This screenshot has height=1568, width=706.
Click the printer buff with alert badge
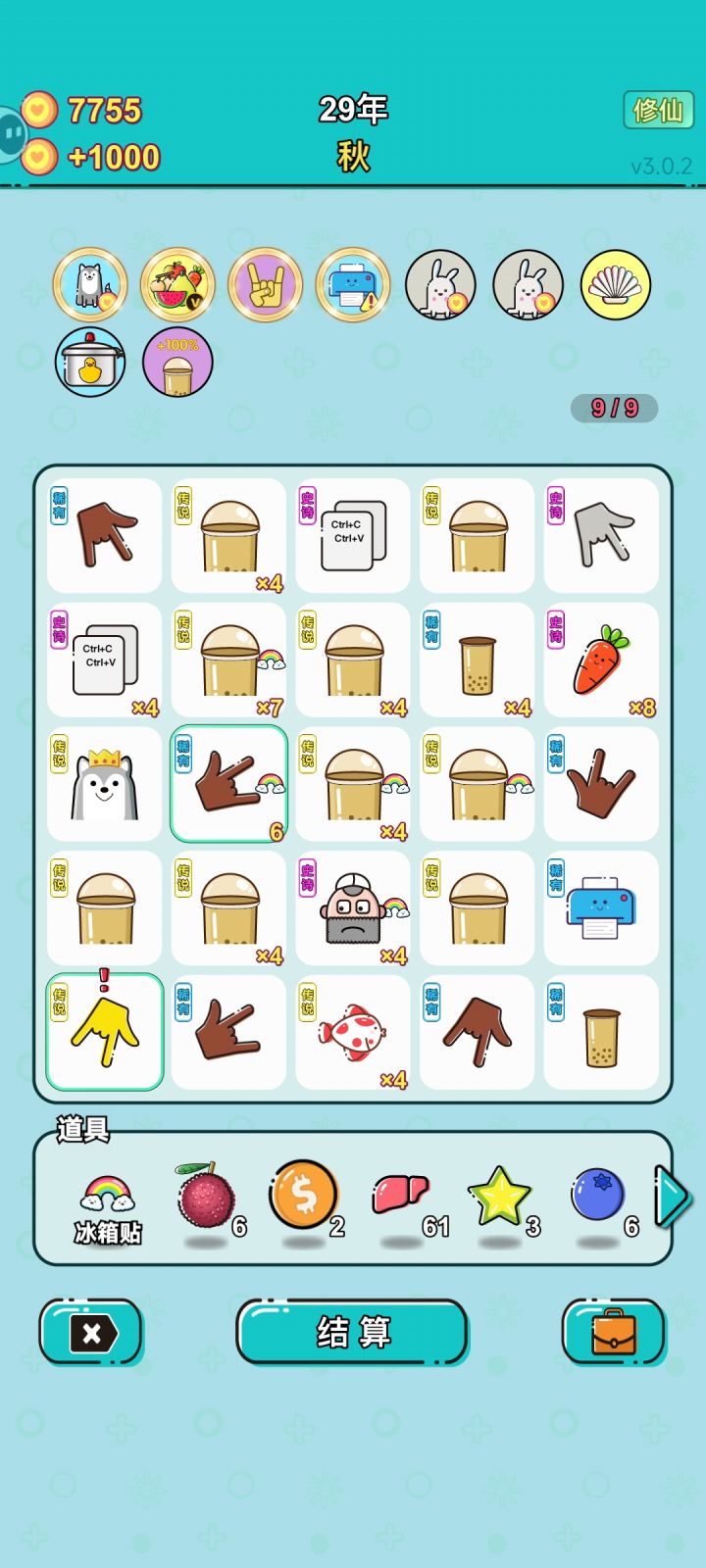351,285
